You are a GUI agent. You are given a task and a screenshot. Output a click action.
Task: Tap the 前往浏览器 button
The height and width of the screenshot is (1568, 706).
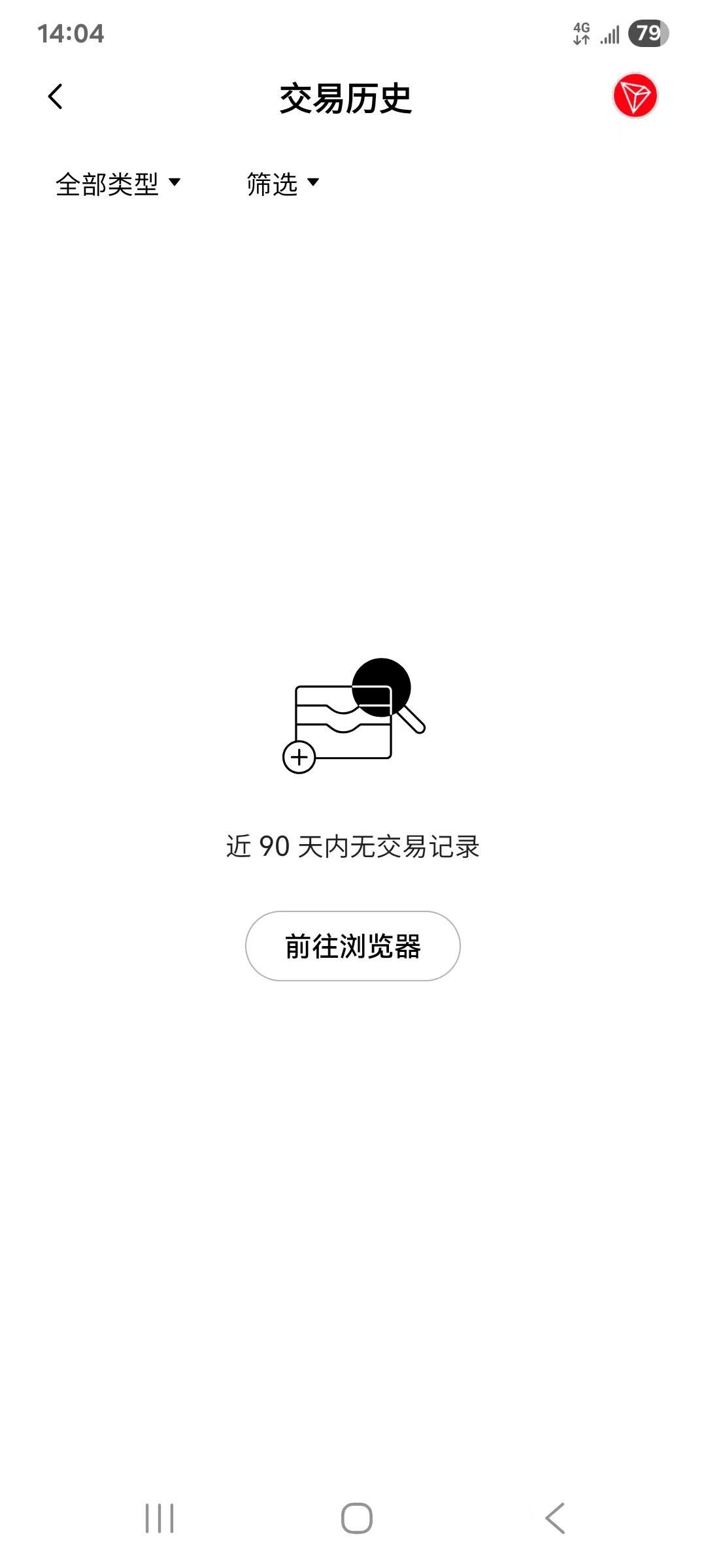[x=352, y=945]
